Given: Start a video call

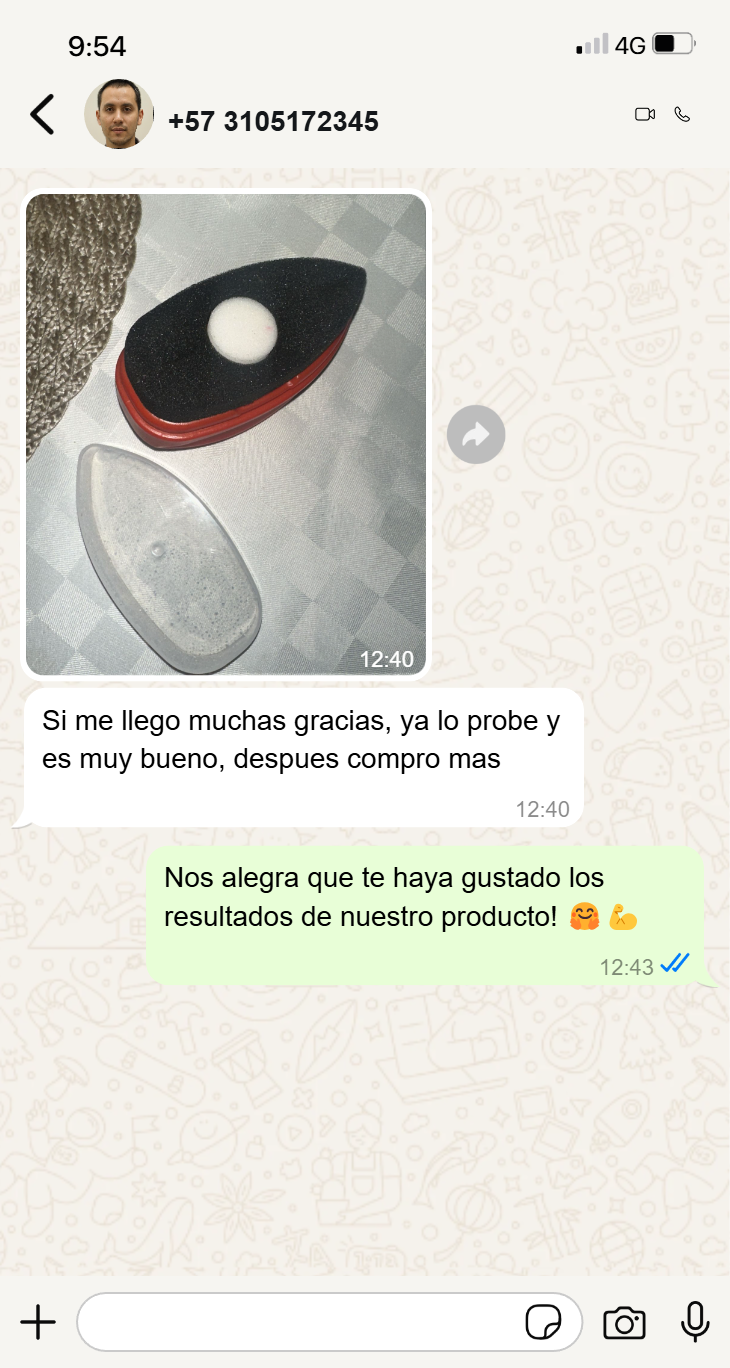Looking at the screenshot, I should pyautogui.click(x=644, y=114).
